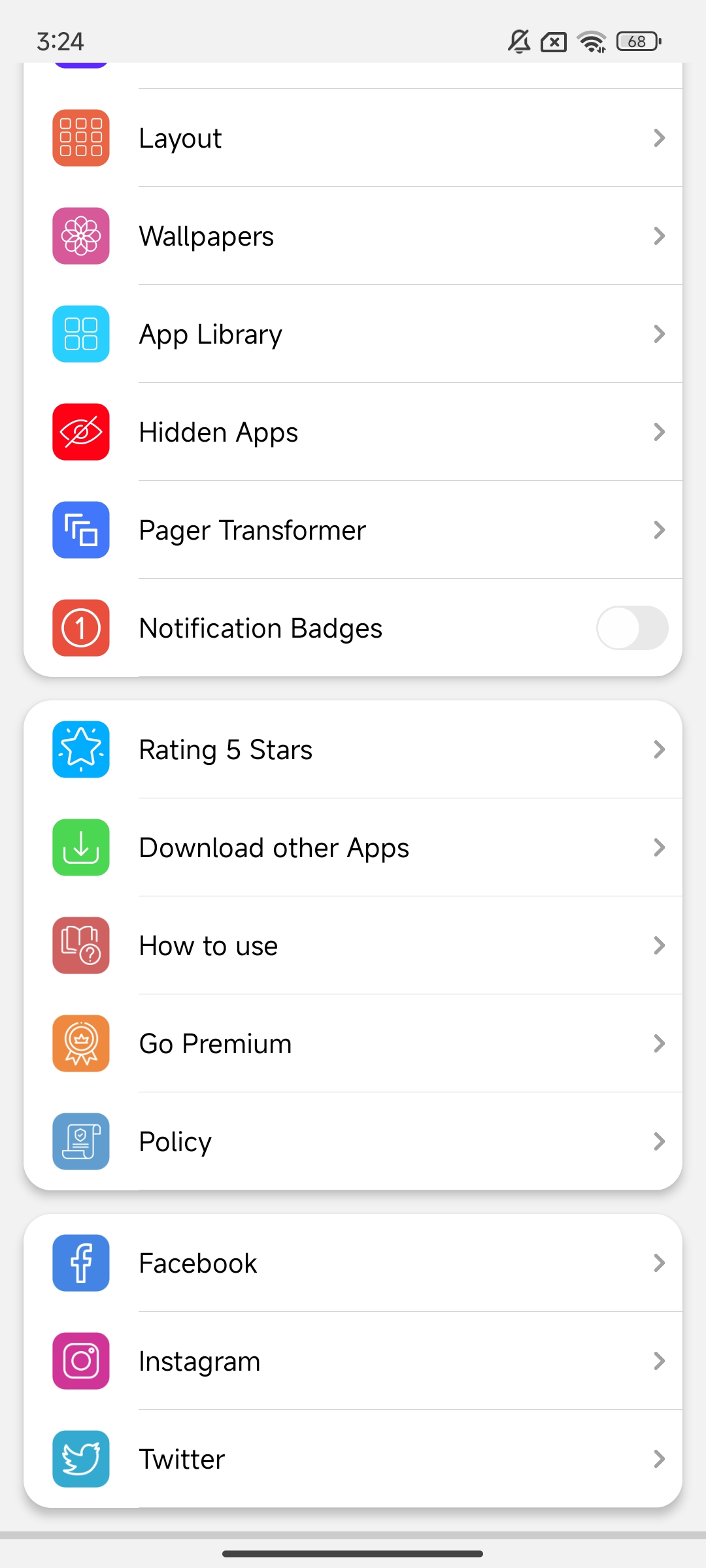Viewport: 706px width, 1568px height.
Task: Open Download other Apps
Action: [x=353, y=847]
